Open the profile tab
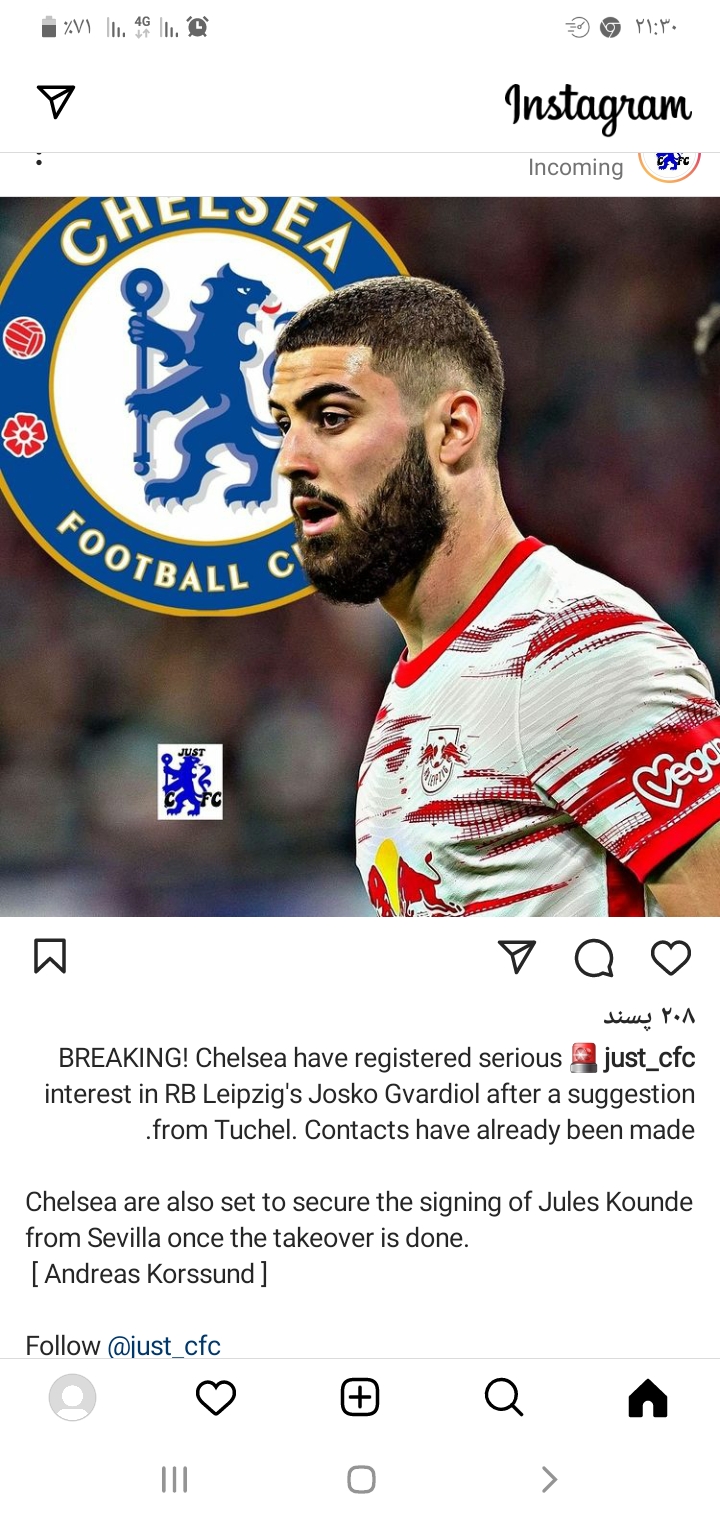The width and height of the screenshot is (720, 1520). (x=72, y=1397)
